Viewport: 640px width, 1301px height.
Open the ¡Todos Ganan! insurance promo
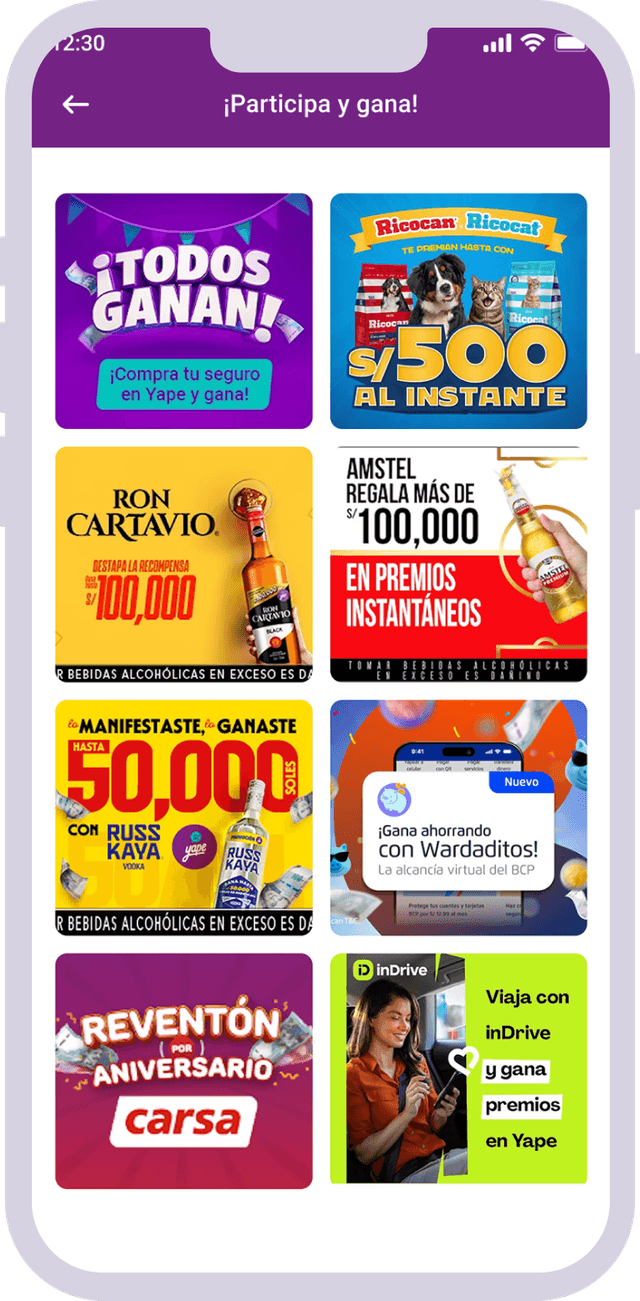click(x=184, y=311)
